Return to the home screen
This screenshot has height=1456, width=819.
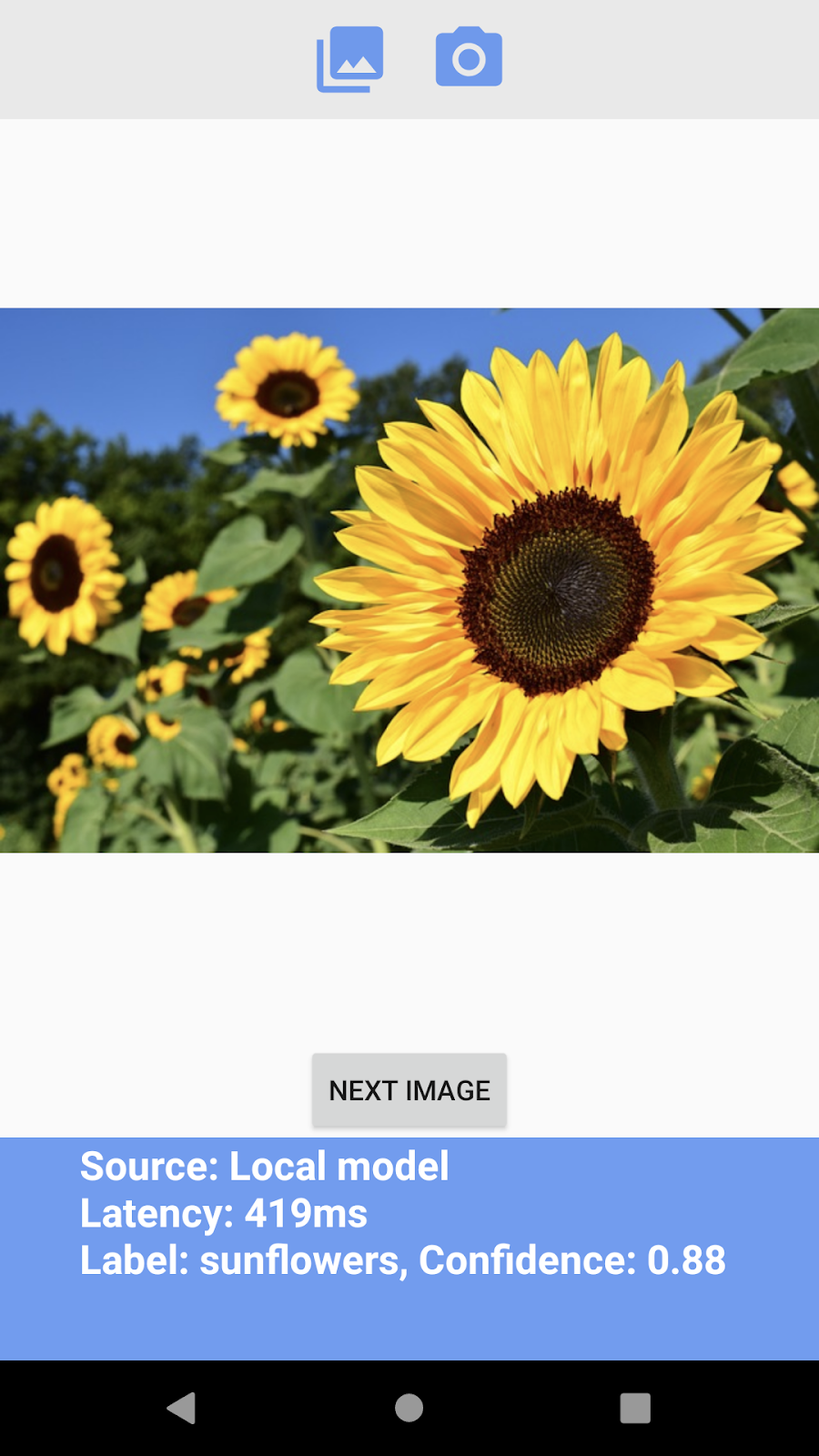tap(409, 1408)
